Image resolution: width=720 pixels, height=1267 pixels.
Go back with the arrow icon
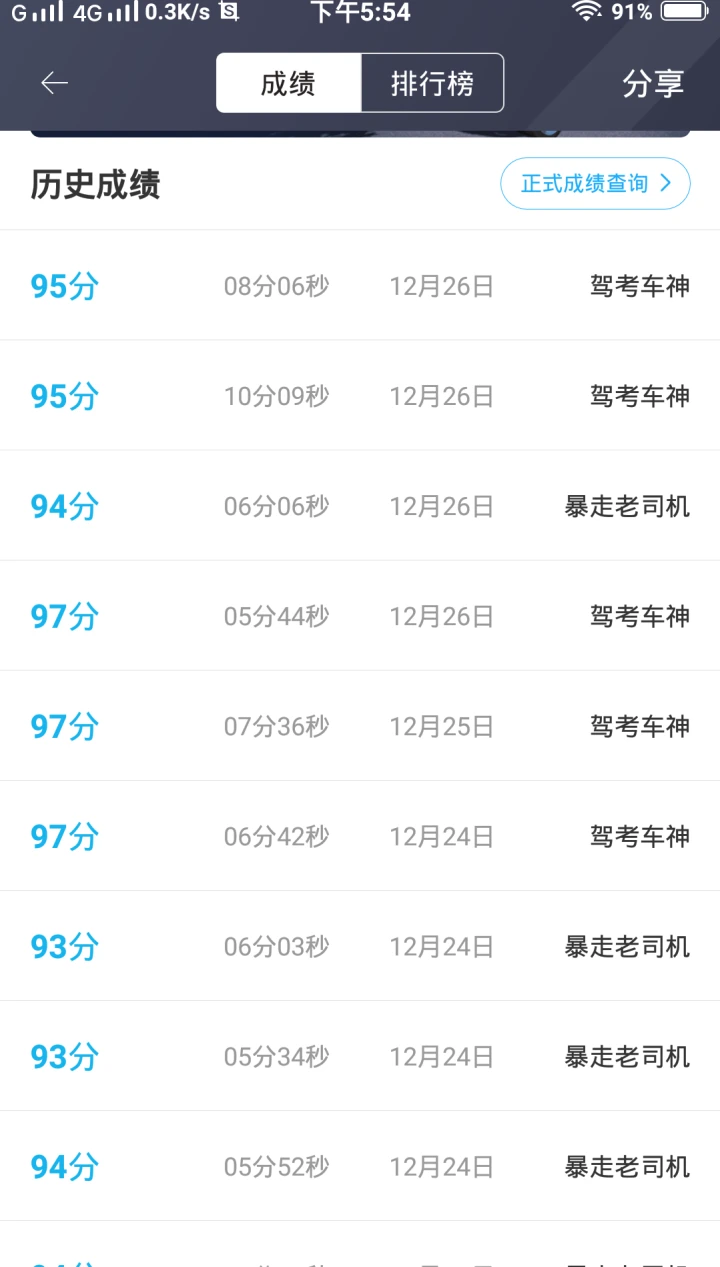54,83
